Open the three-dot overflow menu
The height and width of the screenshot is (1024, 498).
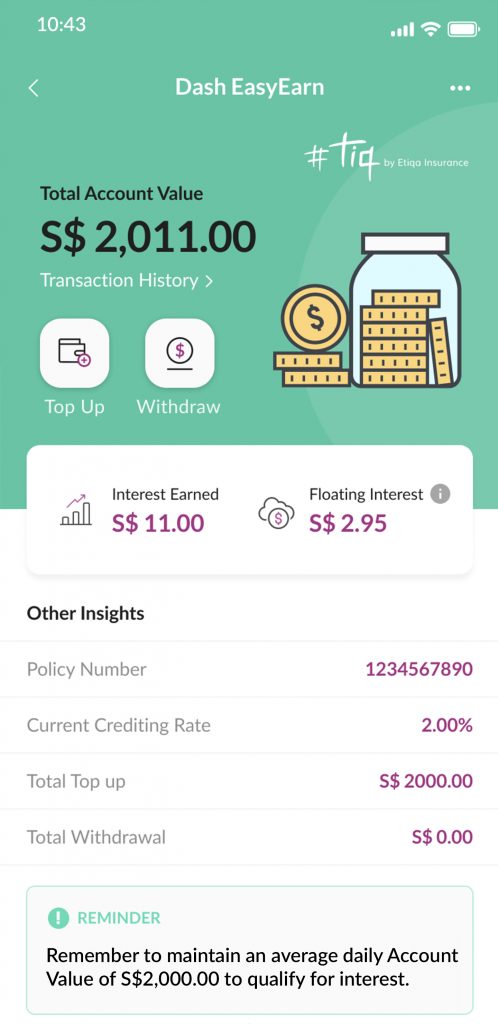460,88
